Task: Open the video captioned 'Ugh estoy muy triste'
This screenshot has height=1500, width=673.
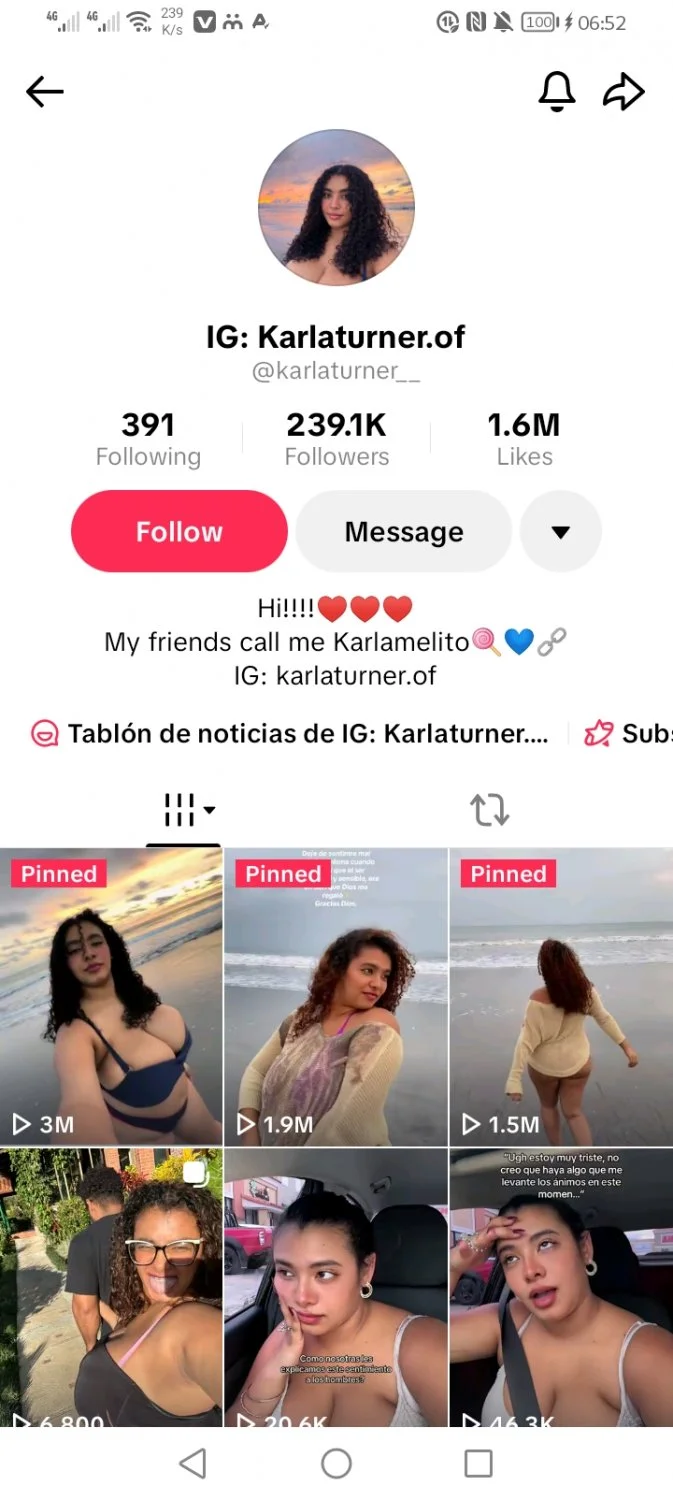Action: pyautogui.click(x=561, y=1288)
